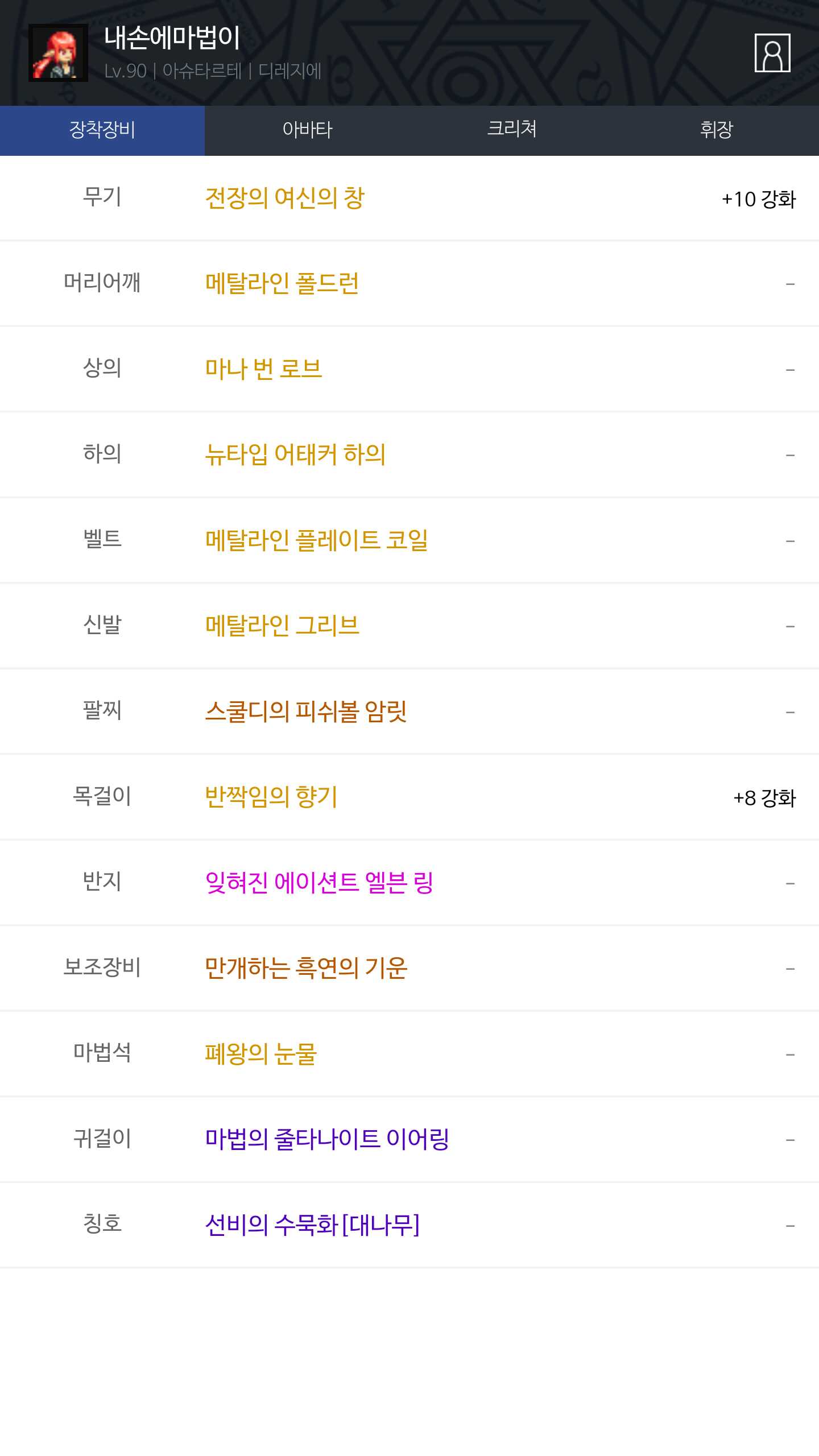Select the 장착장비 tab
This screenshot has height=1456, width=819.
[102, 130]
